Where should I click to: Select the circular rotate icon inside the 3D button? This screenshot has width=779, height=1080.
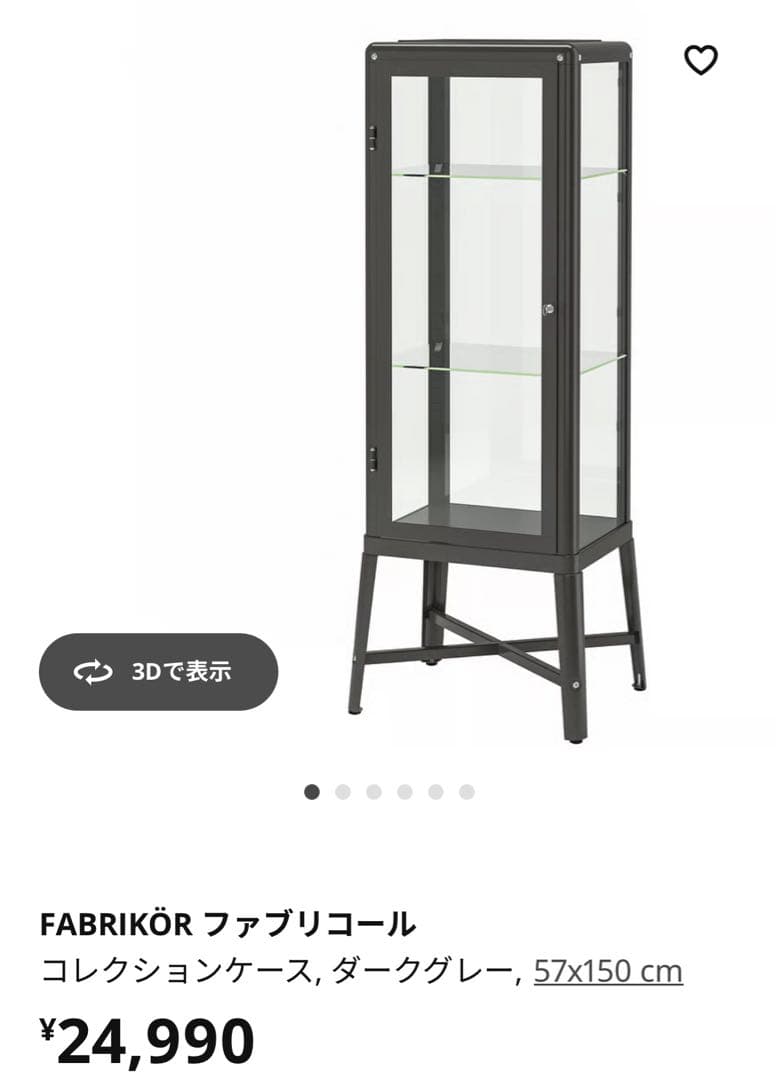pyautogui.click(x=93, y=670)
